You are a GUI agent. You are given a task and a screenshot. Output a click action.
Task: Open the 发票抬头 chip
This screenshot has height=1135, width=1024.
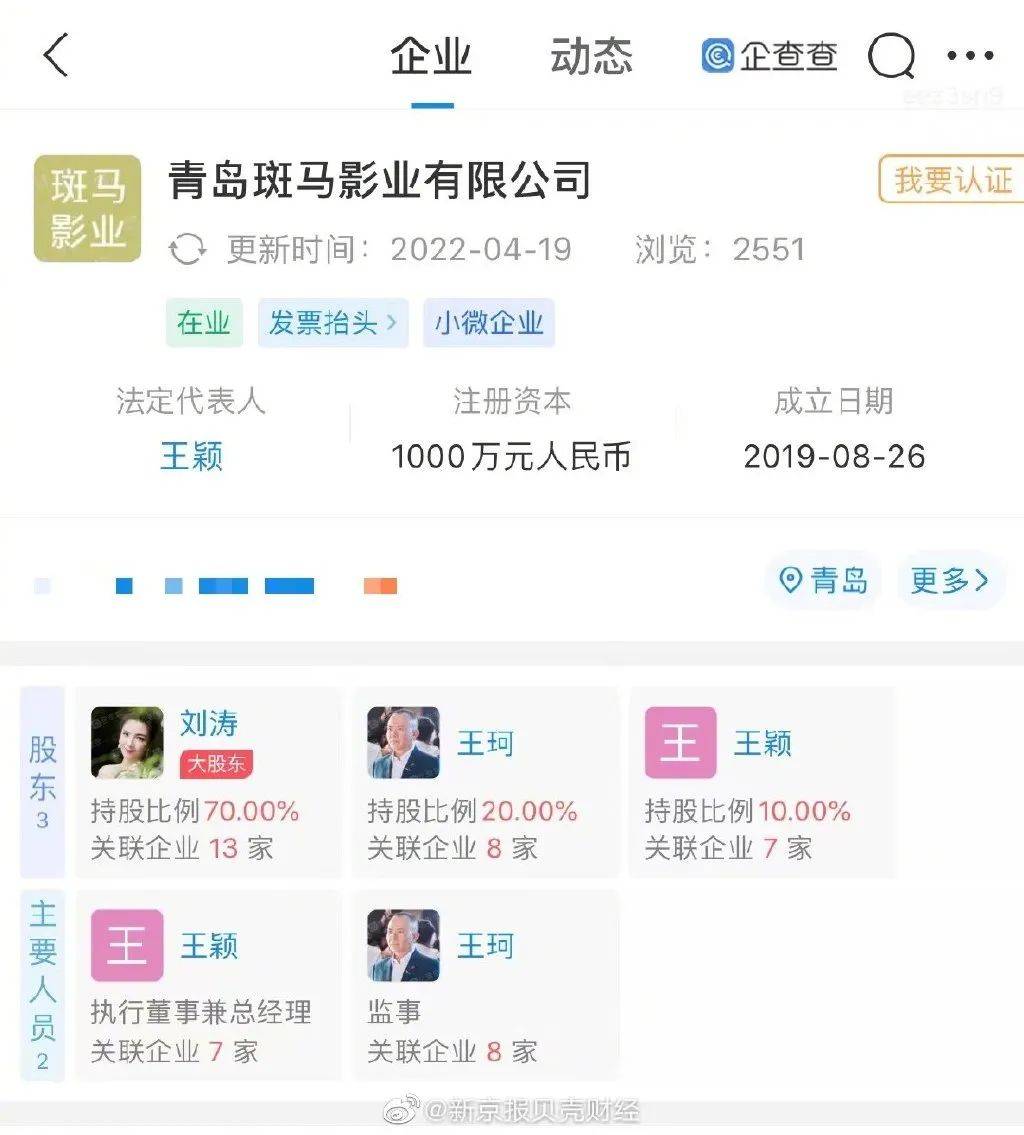pyautogui.click(x=333, y=323)
